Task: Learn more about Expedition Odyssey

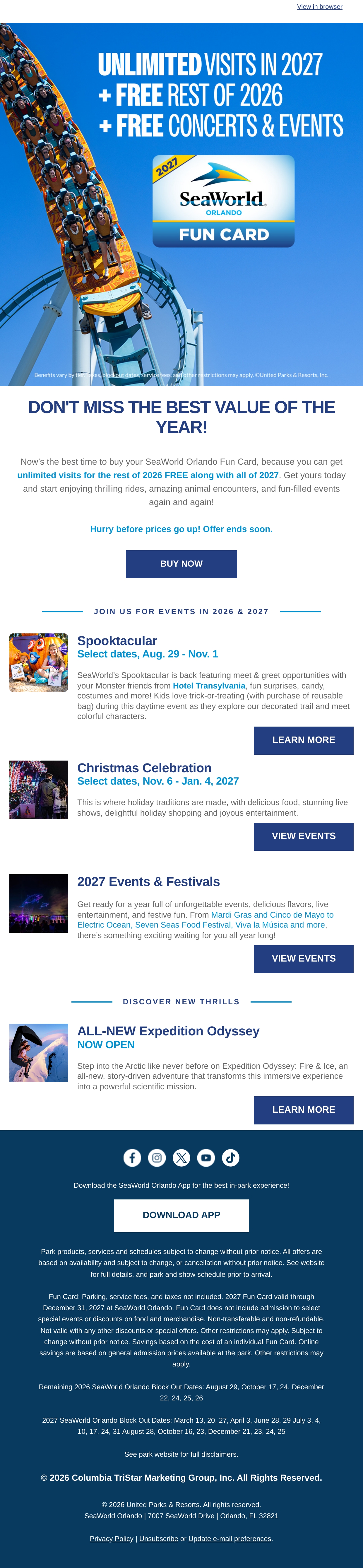Action: coord(303,1110)
